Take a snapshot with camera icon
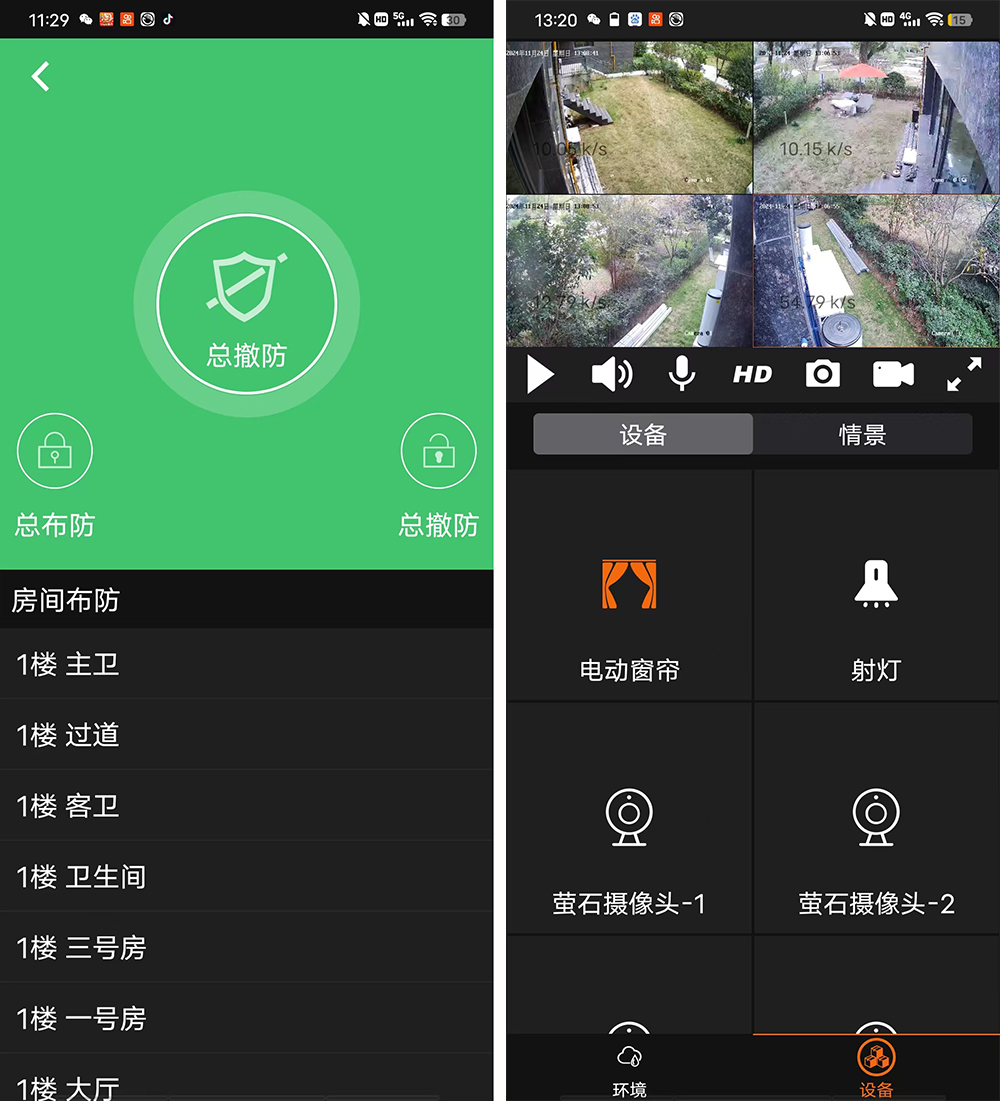The width and height of the screenshot is (1000, 1101). click(x=822, y=375)
